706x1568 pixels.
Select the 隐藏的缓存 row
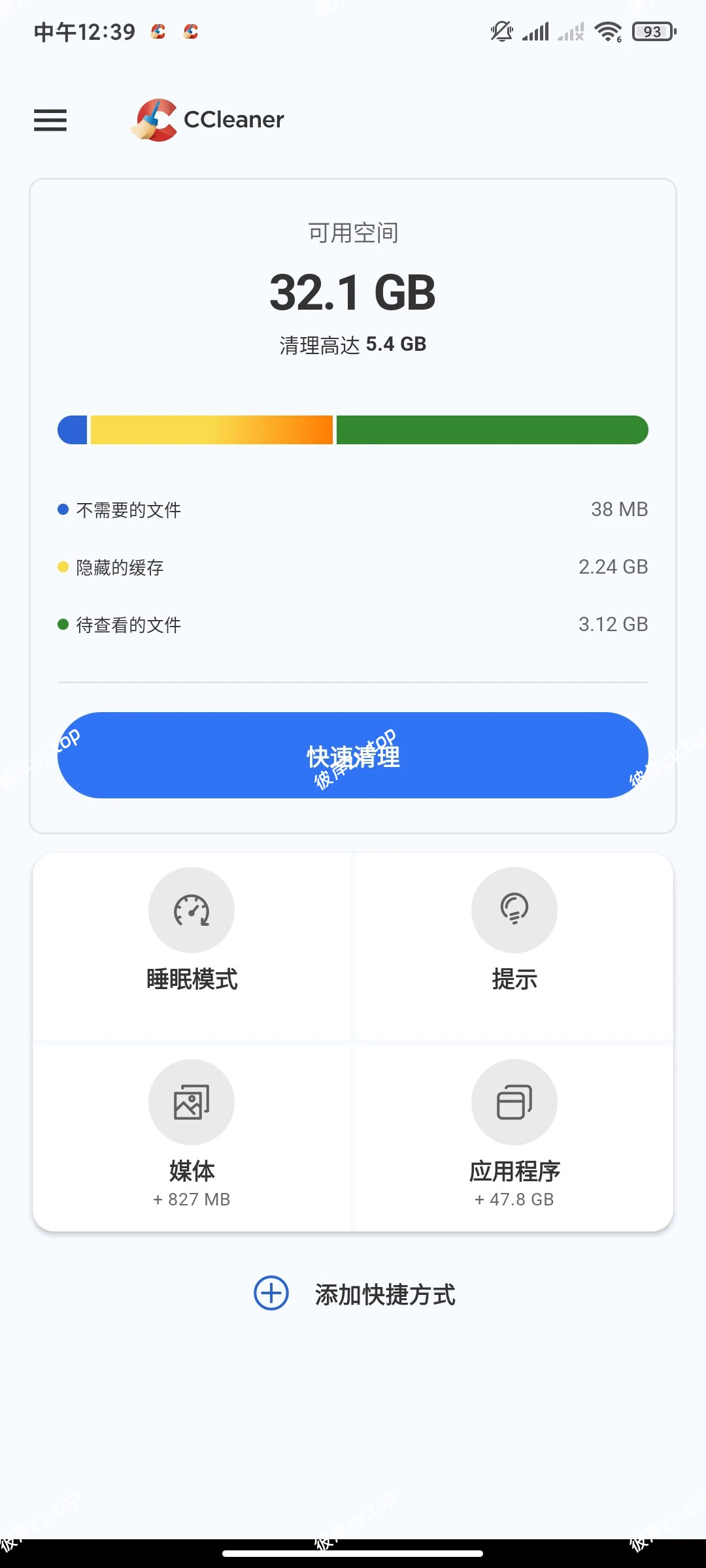[x=353, y=567]
